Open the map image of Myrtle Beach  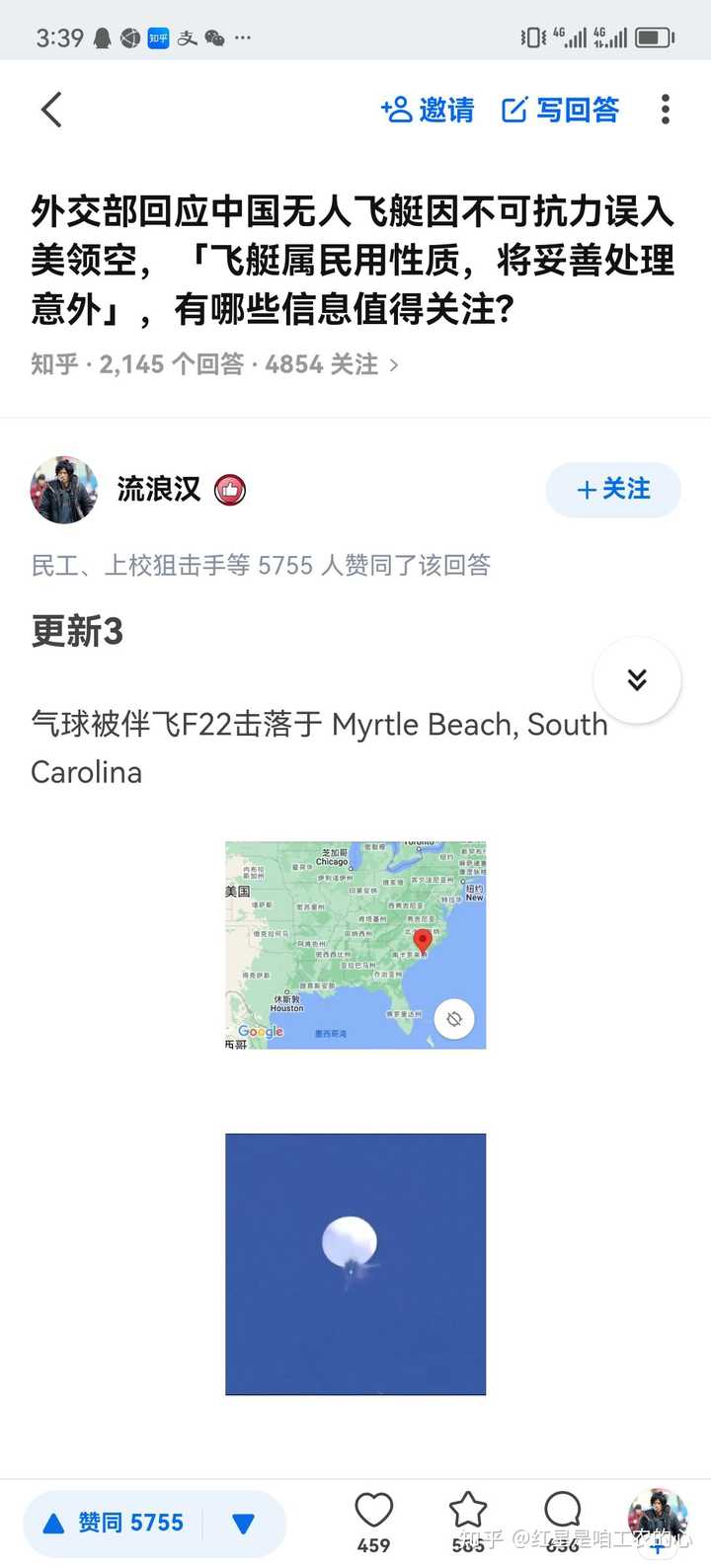[x=355, y=945]
